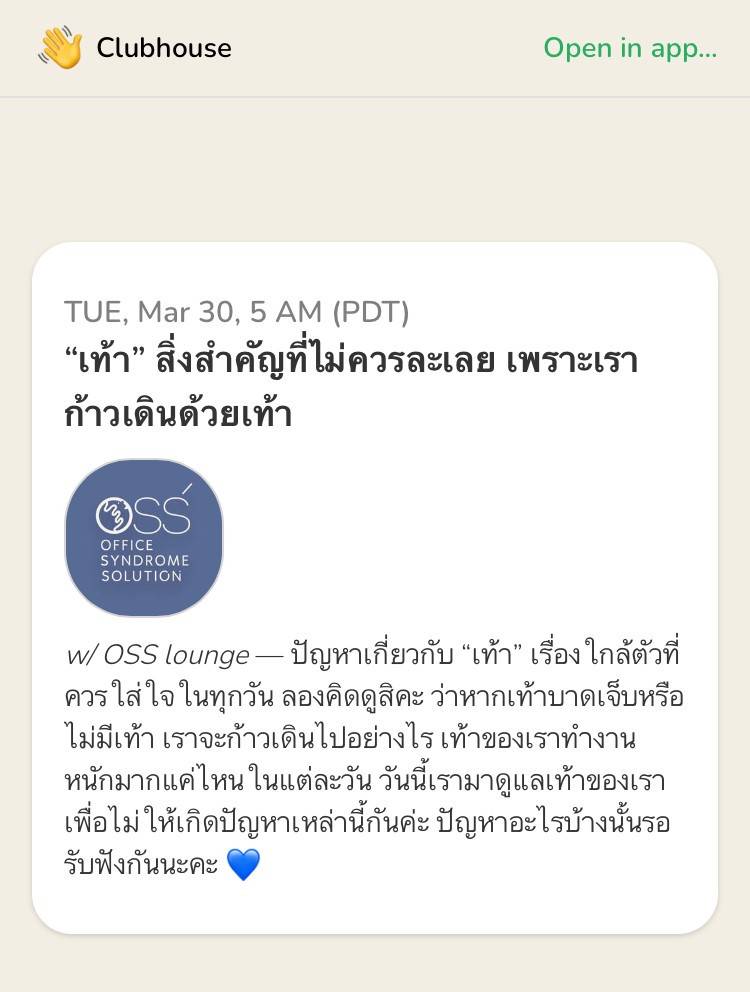Tap the Clubhouse logo in the header

pos(134,48)
